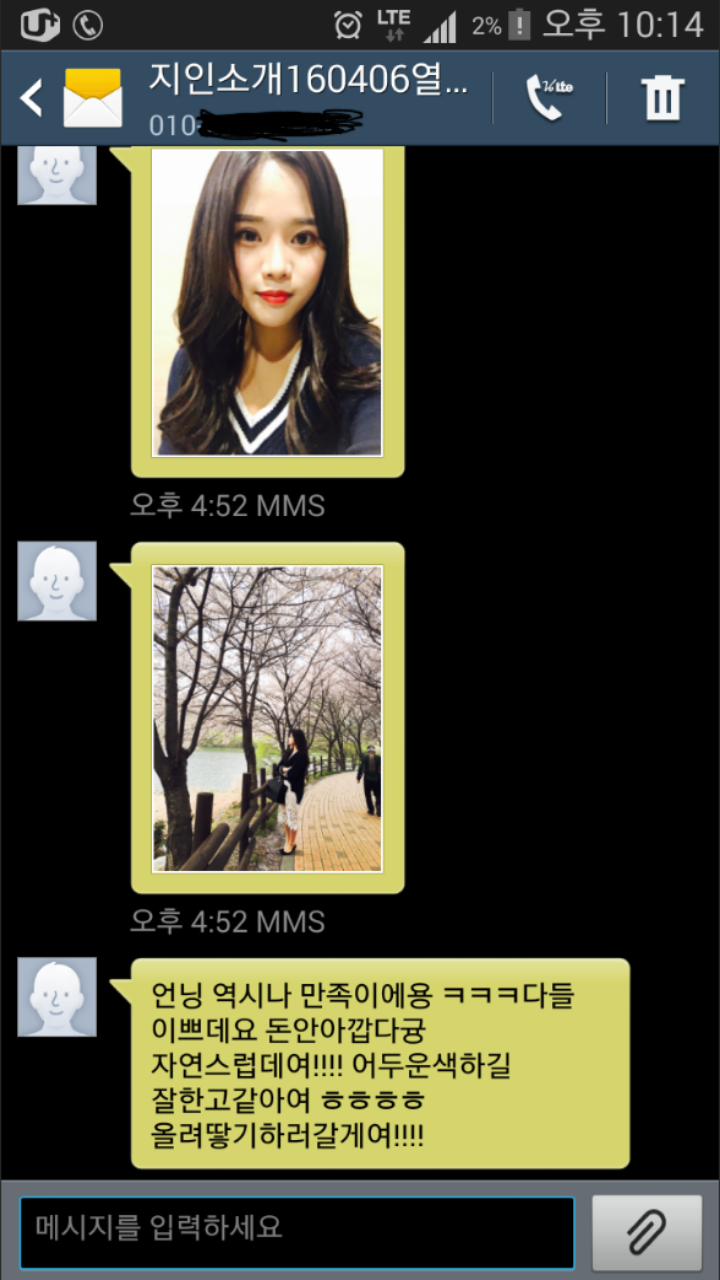
Task: Go back to the message list
Action: click(32, 98)
